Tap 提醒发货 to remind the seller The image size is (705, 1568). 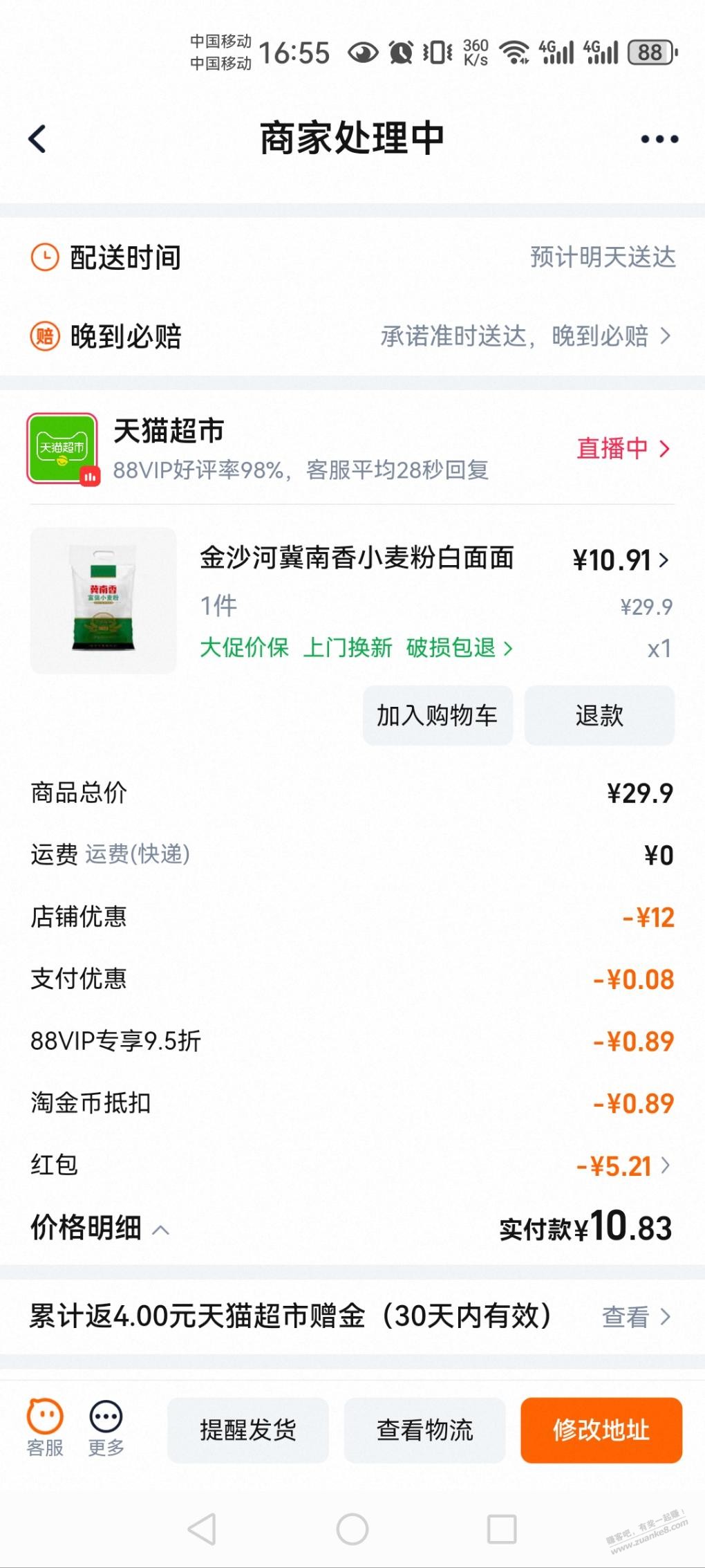point(248,1430)
